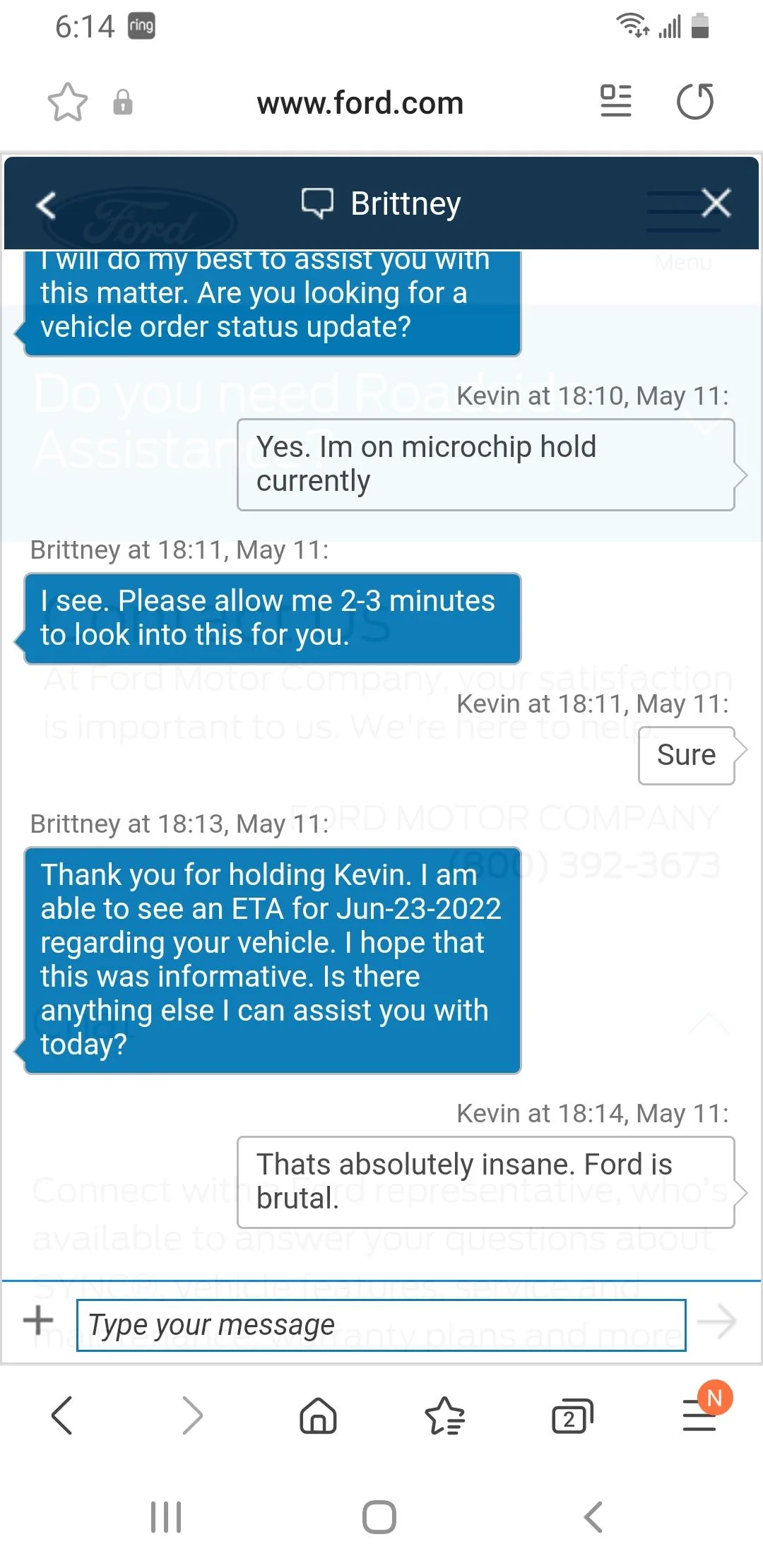Edit the www.ford.com address bar

[x=360, y=103]
